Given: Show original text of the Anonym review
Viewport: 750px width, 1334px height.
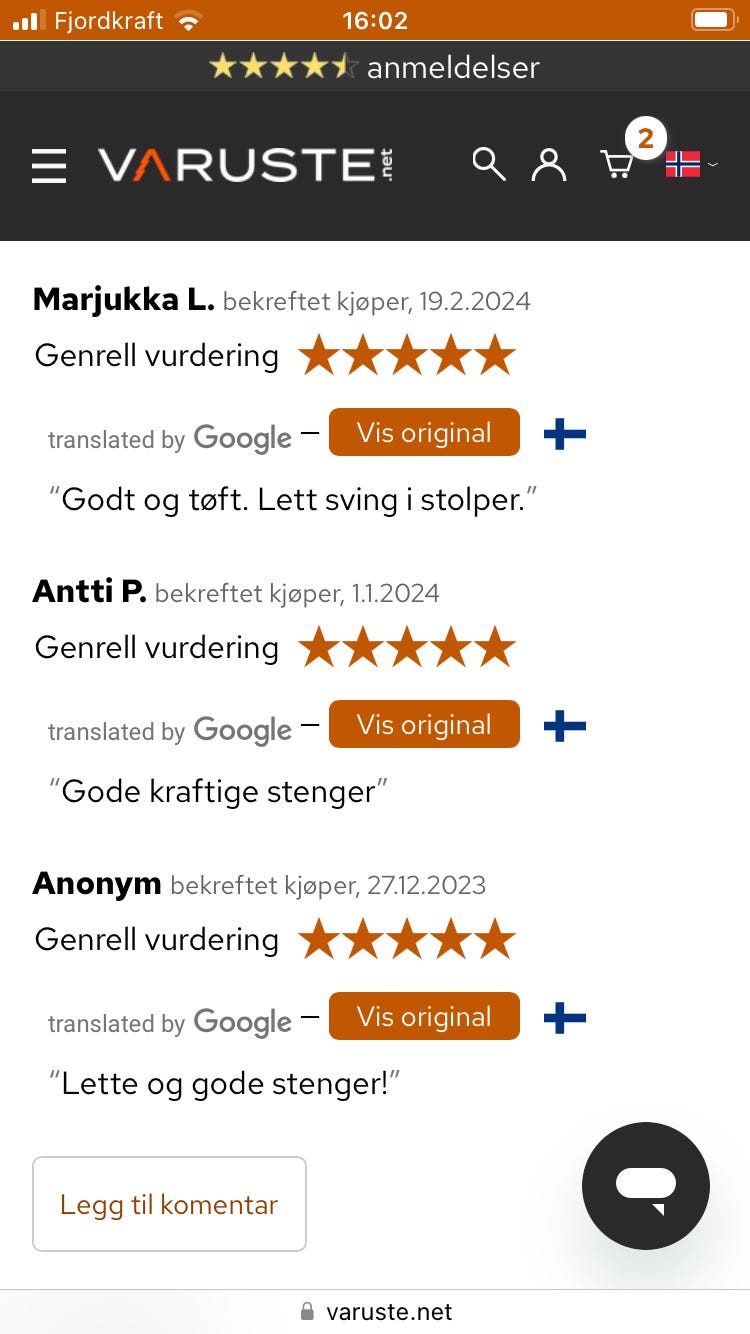Looking at the screenshot, I should pos(423,1016).
